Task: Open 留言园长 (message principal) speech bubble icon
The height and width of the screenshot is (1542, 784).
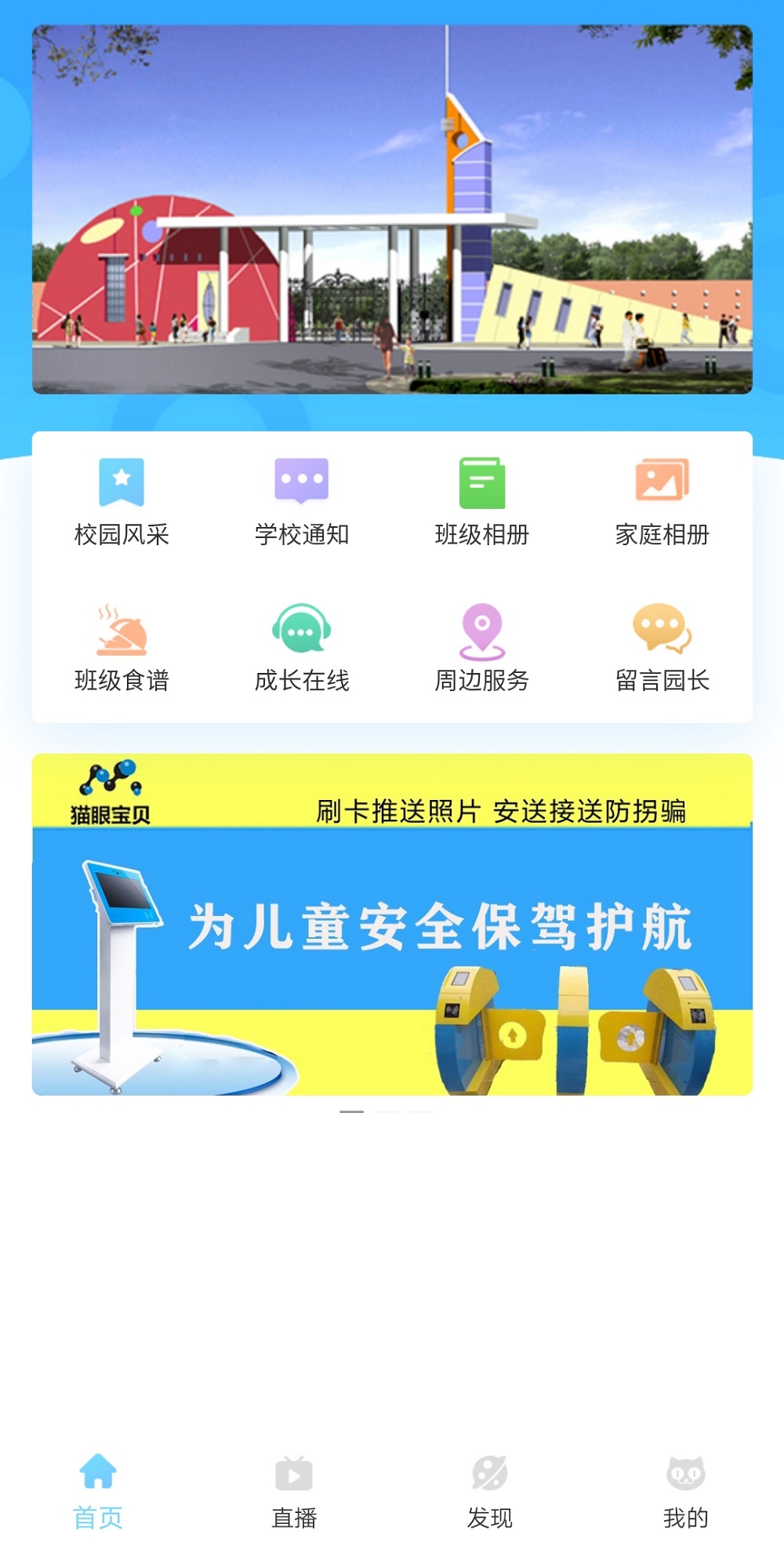Action: (x=662, y=627)
